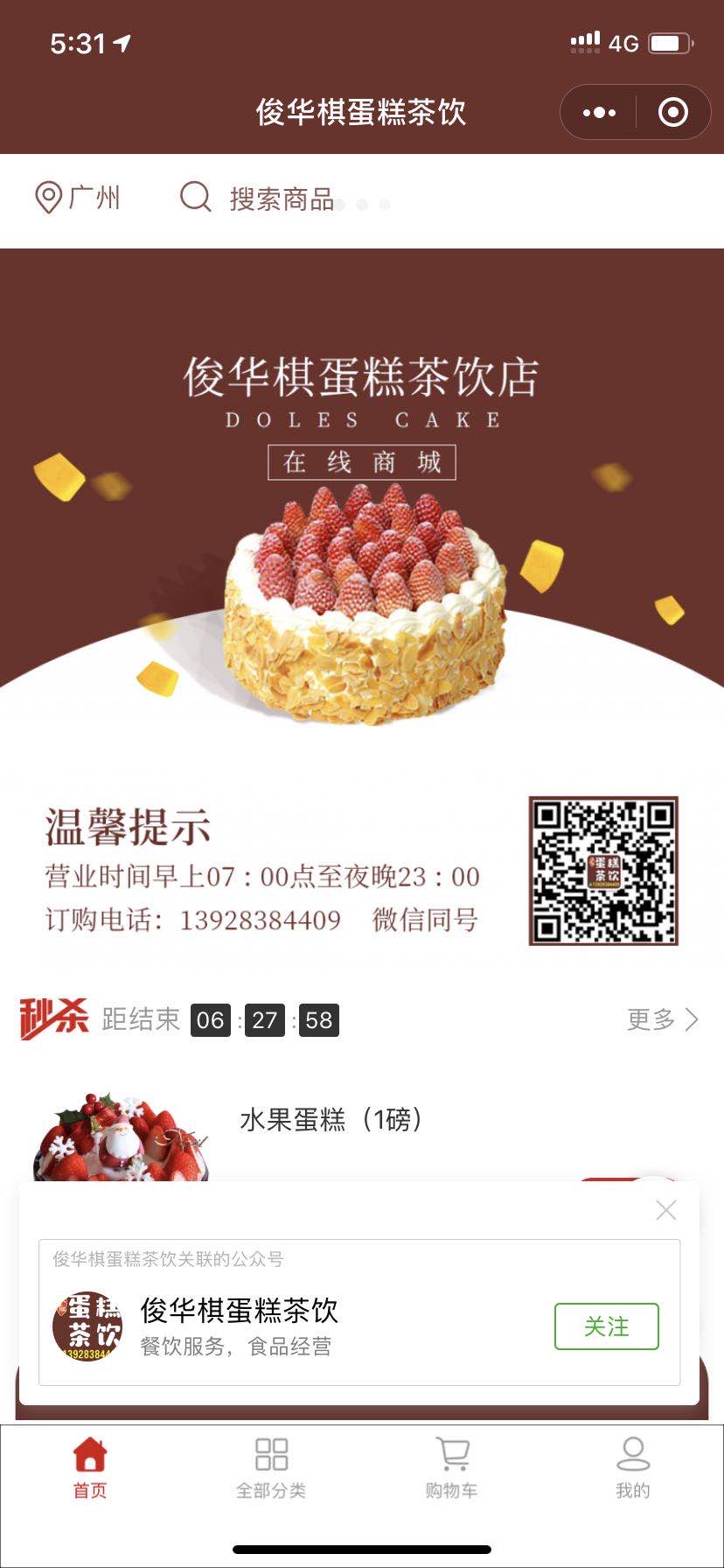The height and width of the screenshot is (1568, 724).
Task: Tap the 关注 follow button
Action: coord(608,1326)
